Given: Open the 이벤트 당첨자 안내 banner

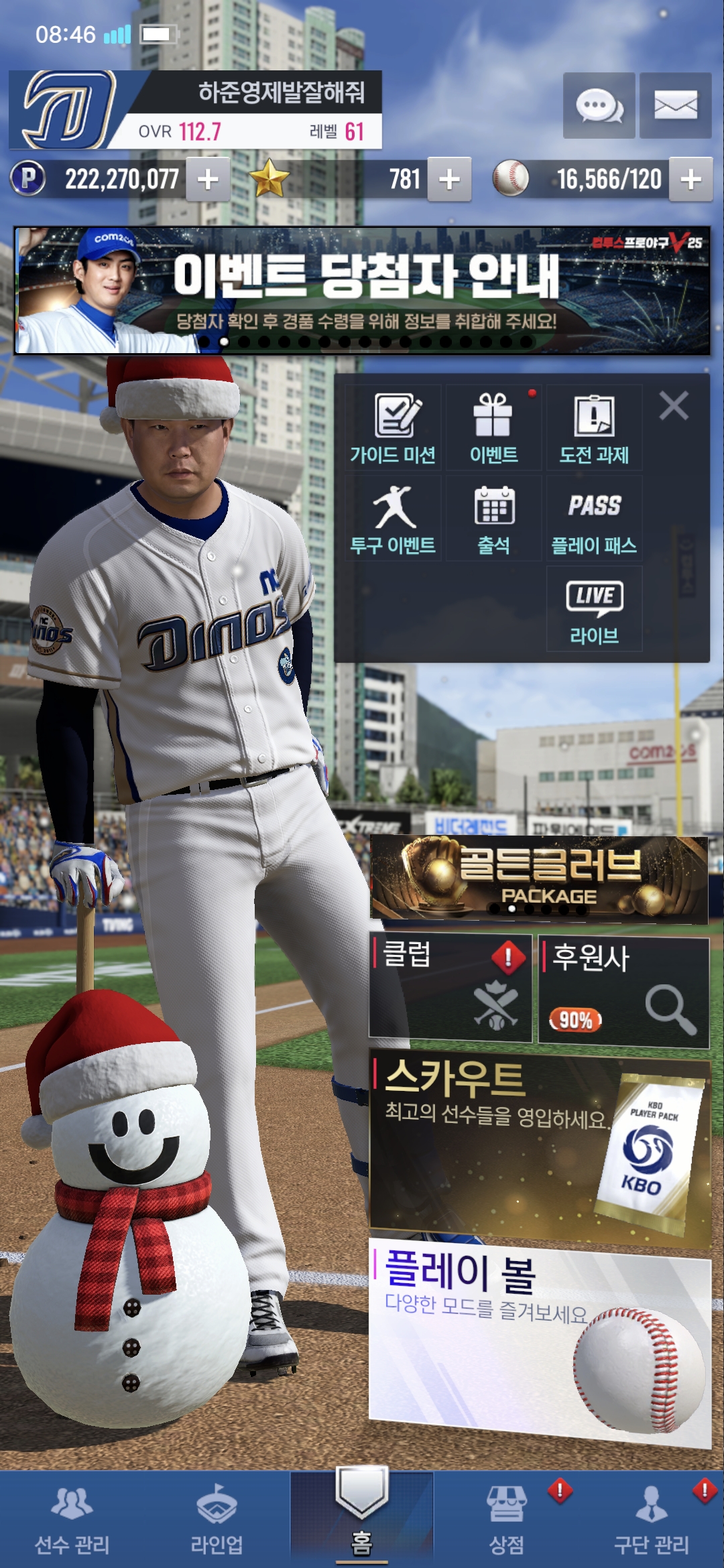Looking at the screenshot, I should point(362,290).
